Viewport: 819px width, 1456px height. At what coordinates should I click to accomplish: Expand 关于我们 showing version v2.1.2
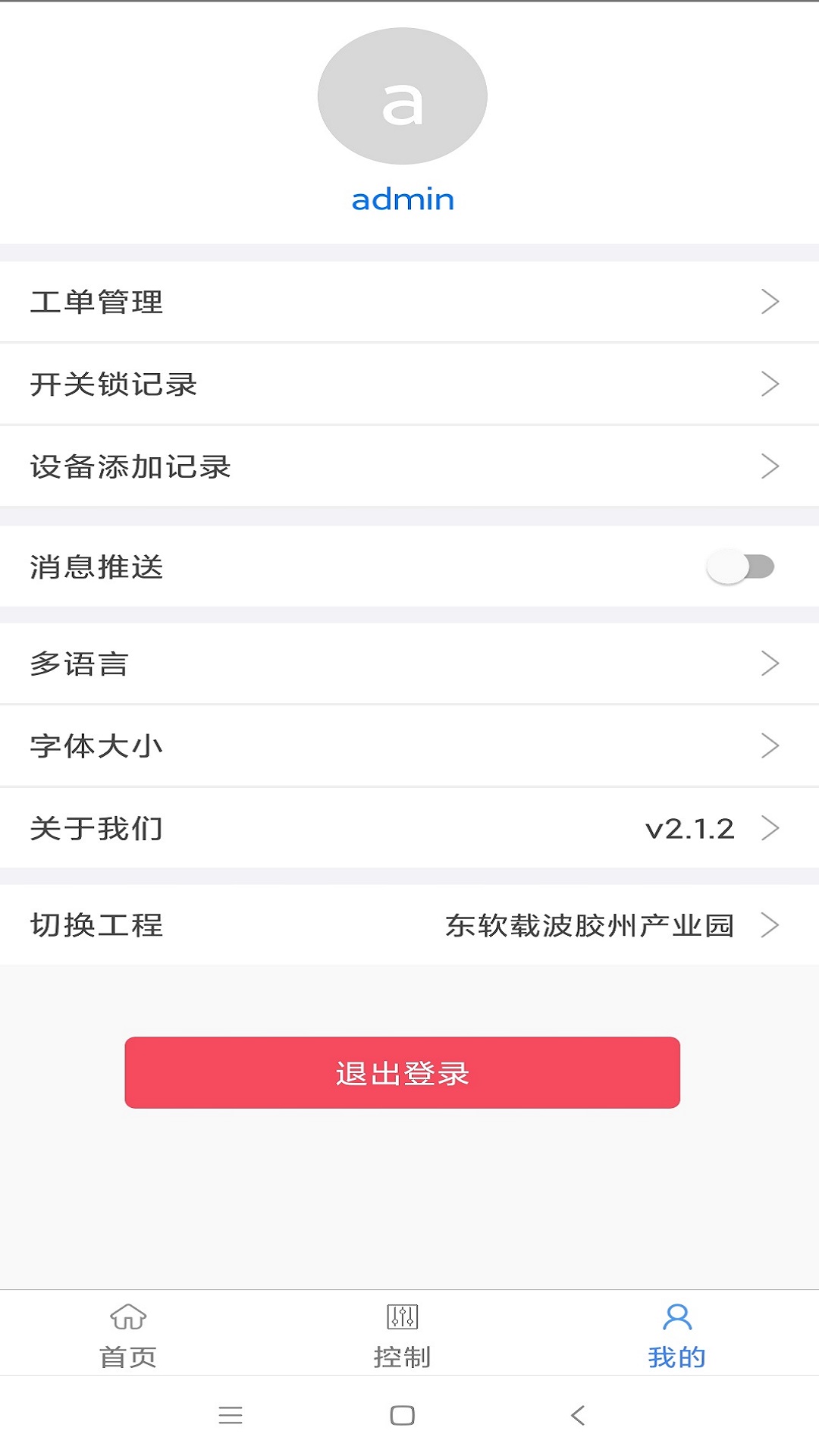pos(409,829)
